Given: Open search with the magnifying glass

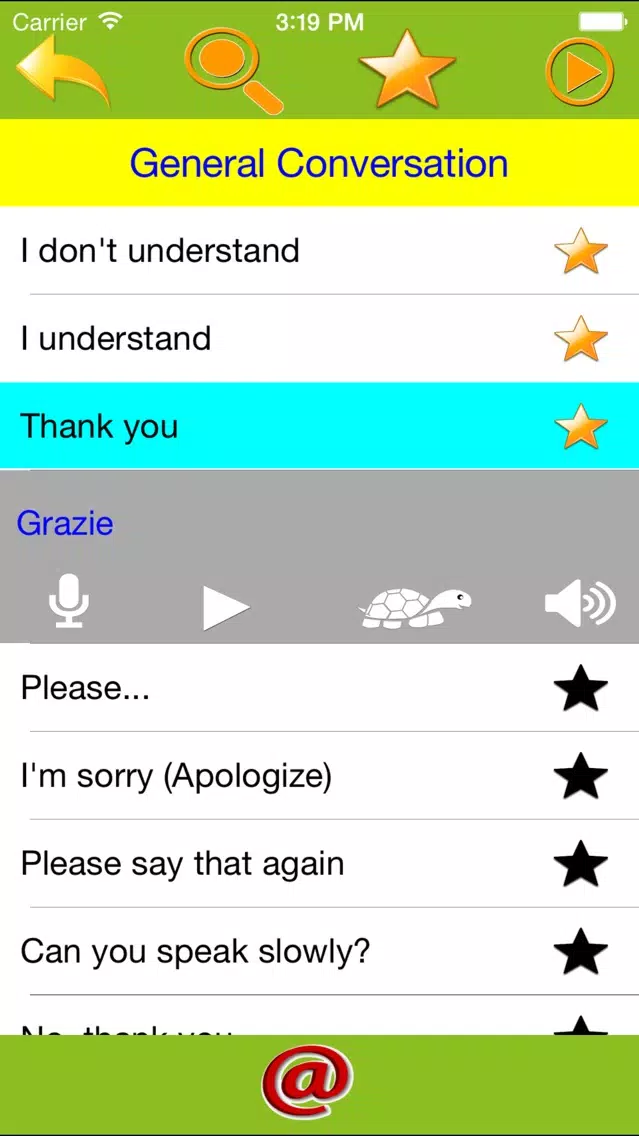Looking at the screenshot, I should click(x=234, y=71).
